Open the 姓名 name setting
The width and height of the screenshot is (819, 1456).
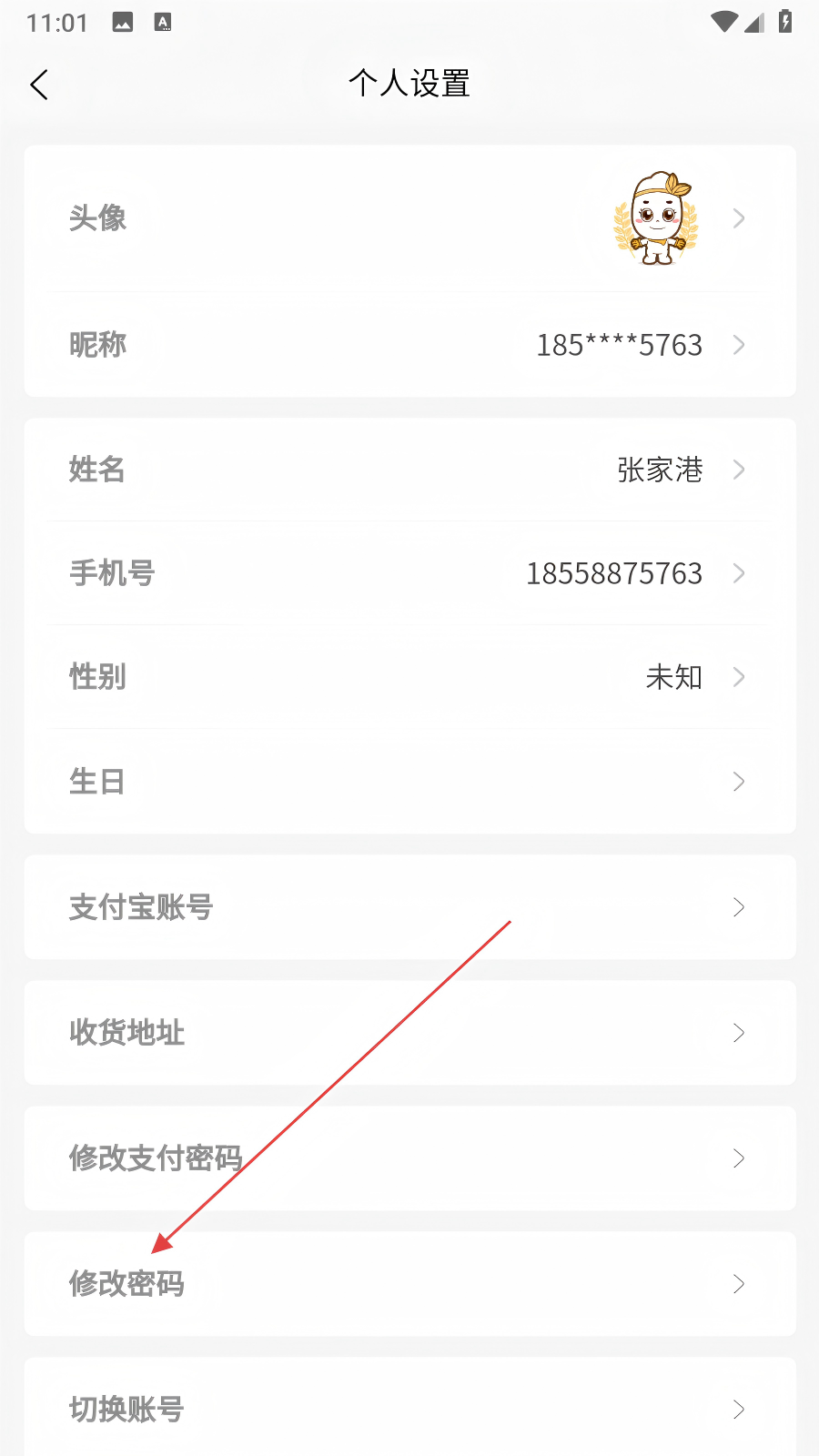(409, 470)
